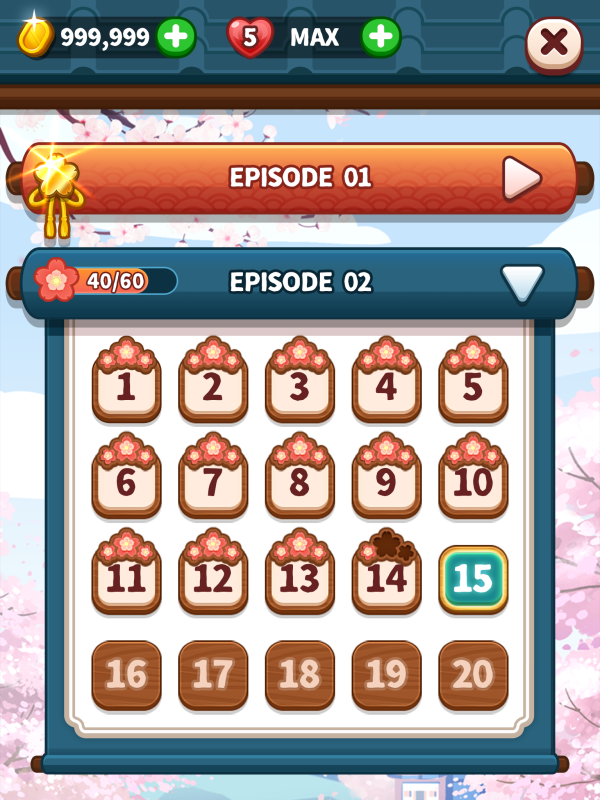600x800 pixels.
Task: Expand the Episode 01 banner
Action: coord(521,178)
